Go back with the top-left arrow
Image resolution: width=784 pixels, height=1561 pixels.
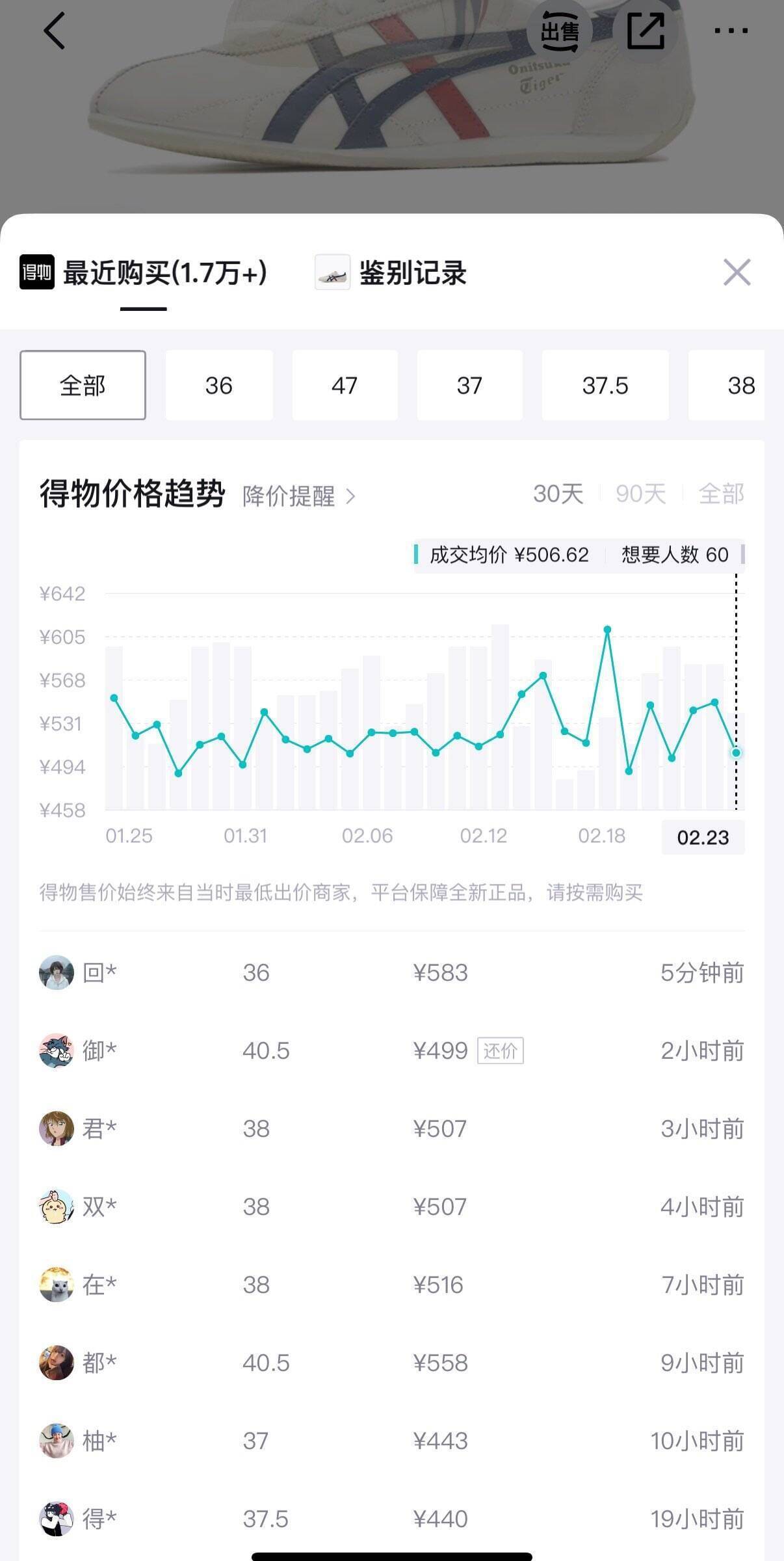coord(55,31)
